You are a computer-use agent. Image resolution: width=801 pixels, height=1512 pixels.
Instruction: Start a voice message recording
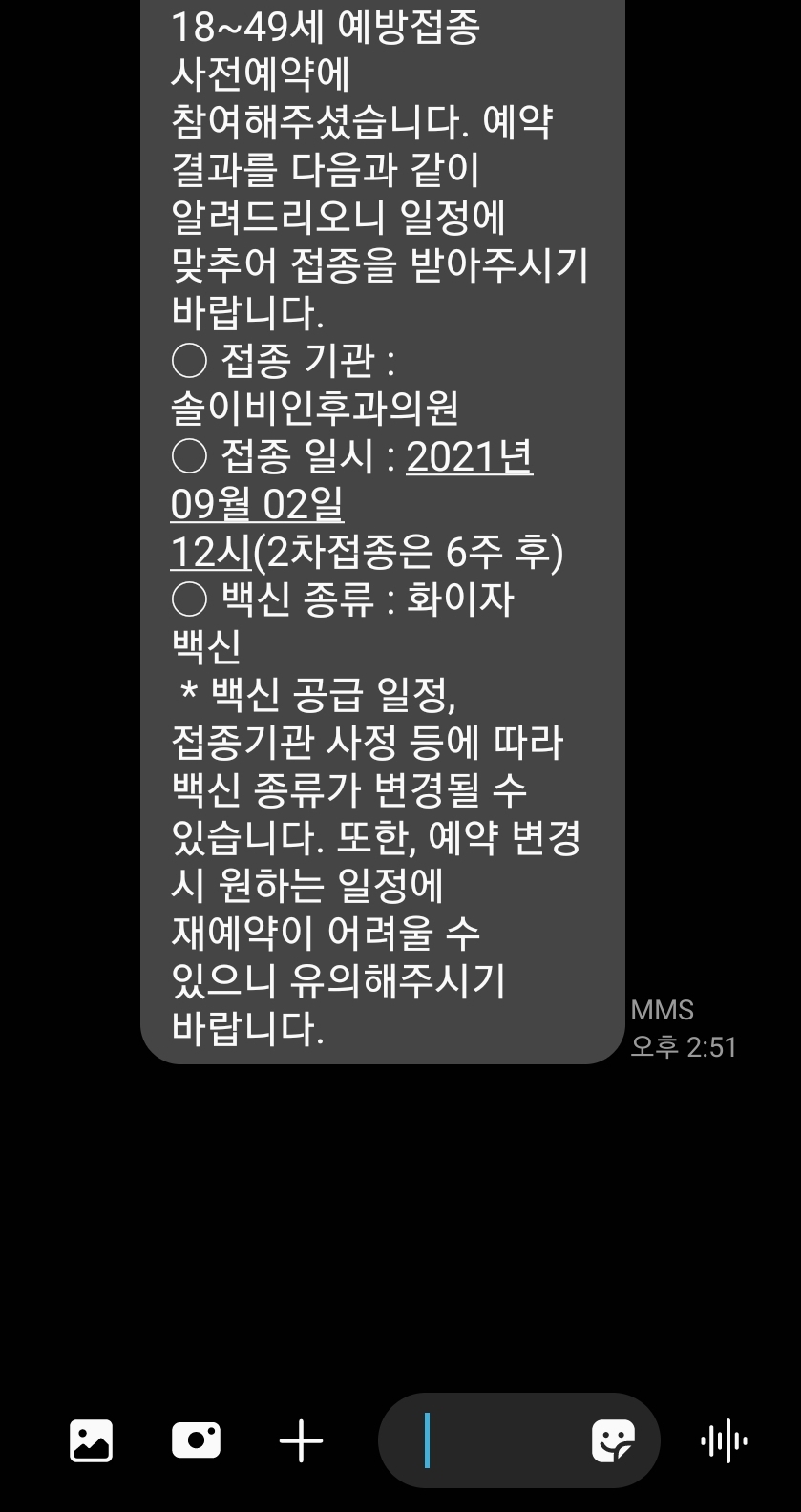click(x=724, y=1440)
